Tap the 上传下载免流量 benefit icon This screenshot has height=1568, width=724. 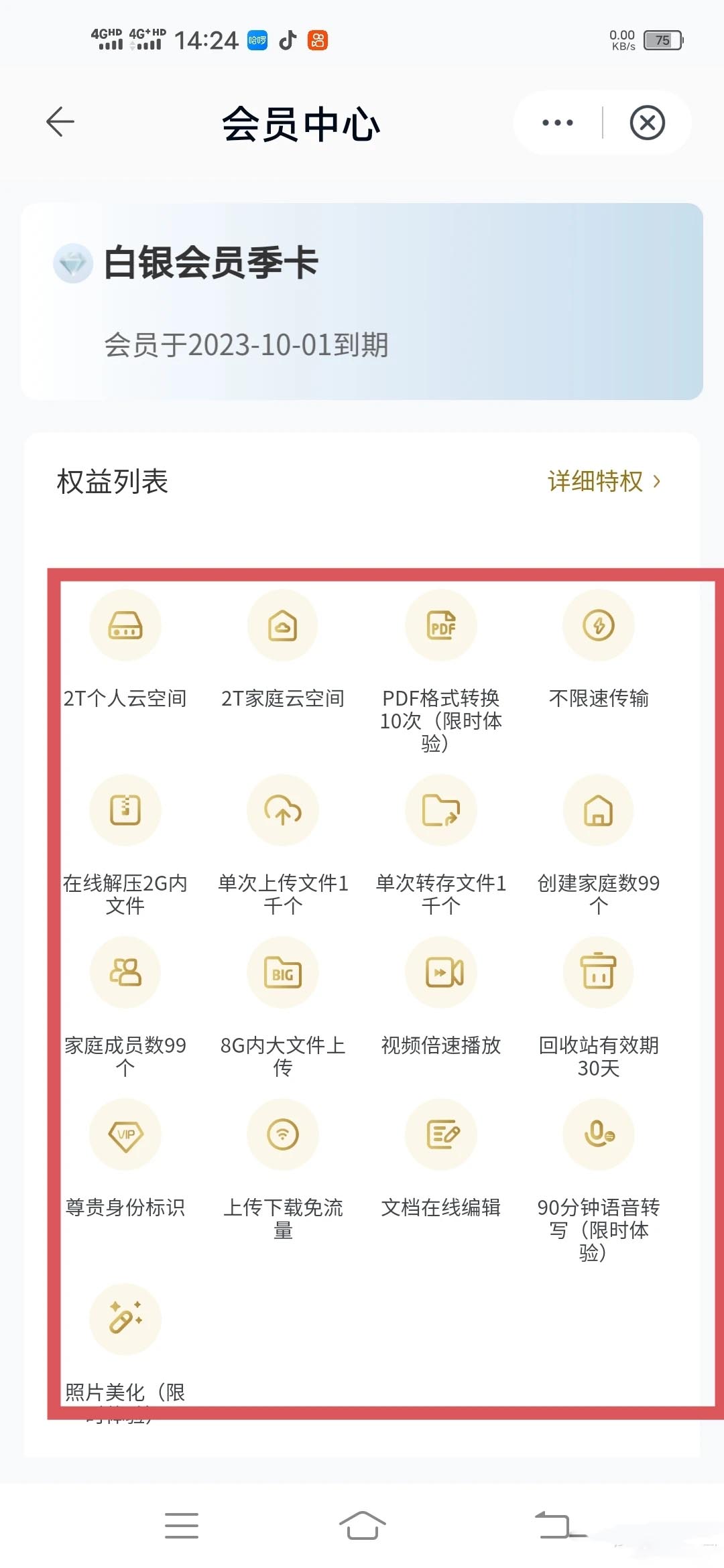(283, 1134)
